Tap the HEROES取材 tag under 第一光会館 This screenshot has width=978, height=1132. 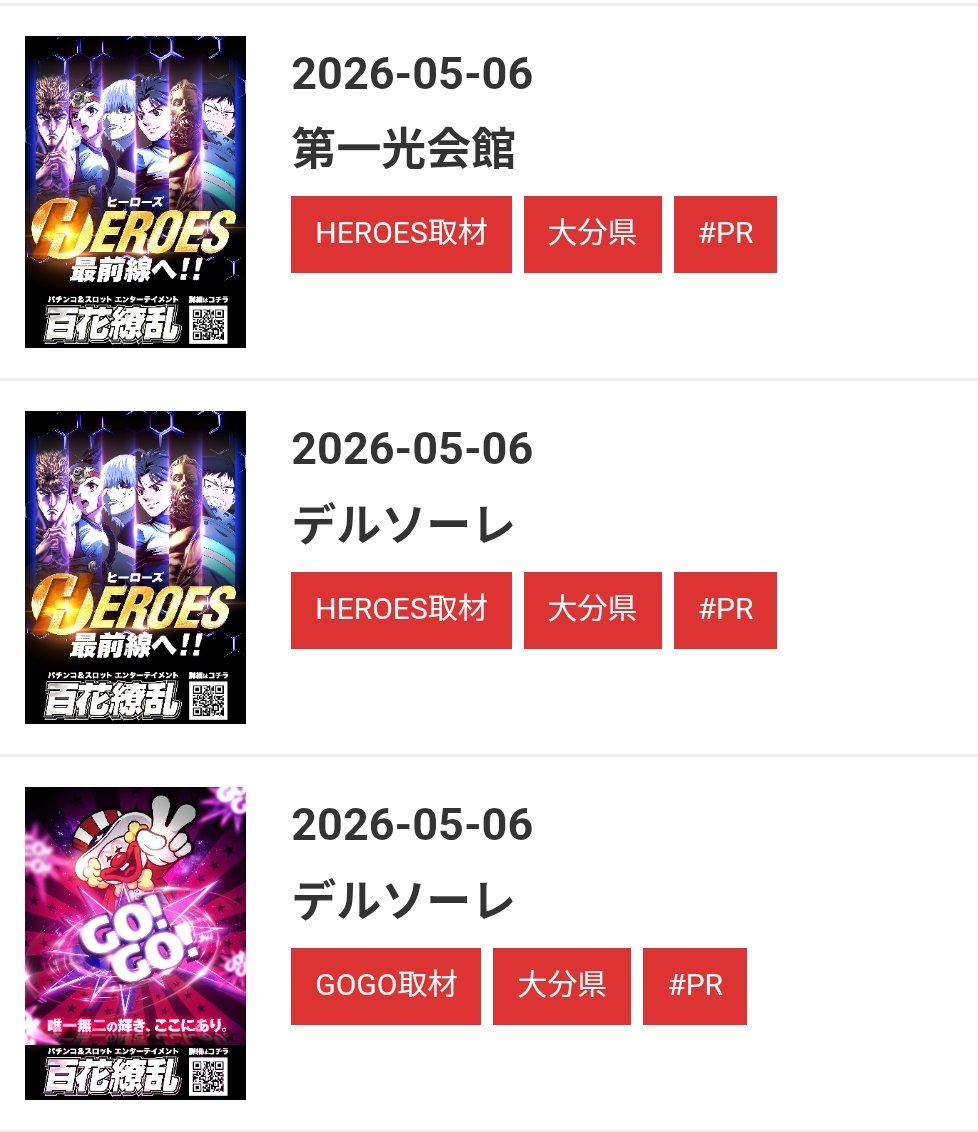point(401,234)
